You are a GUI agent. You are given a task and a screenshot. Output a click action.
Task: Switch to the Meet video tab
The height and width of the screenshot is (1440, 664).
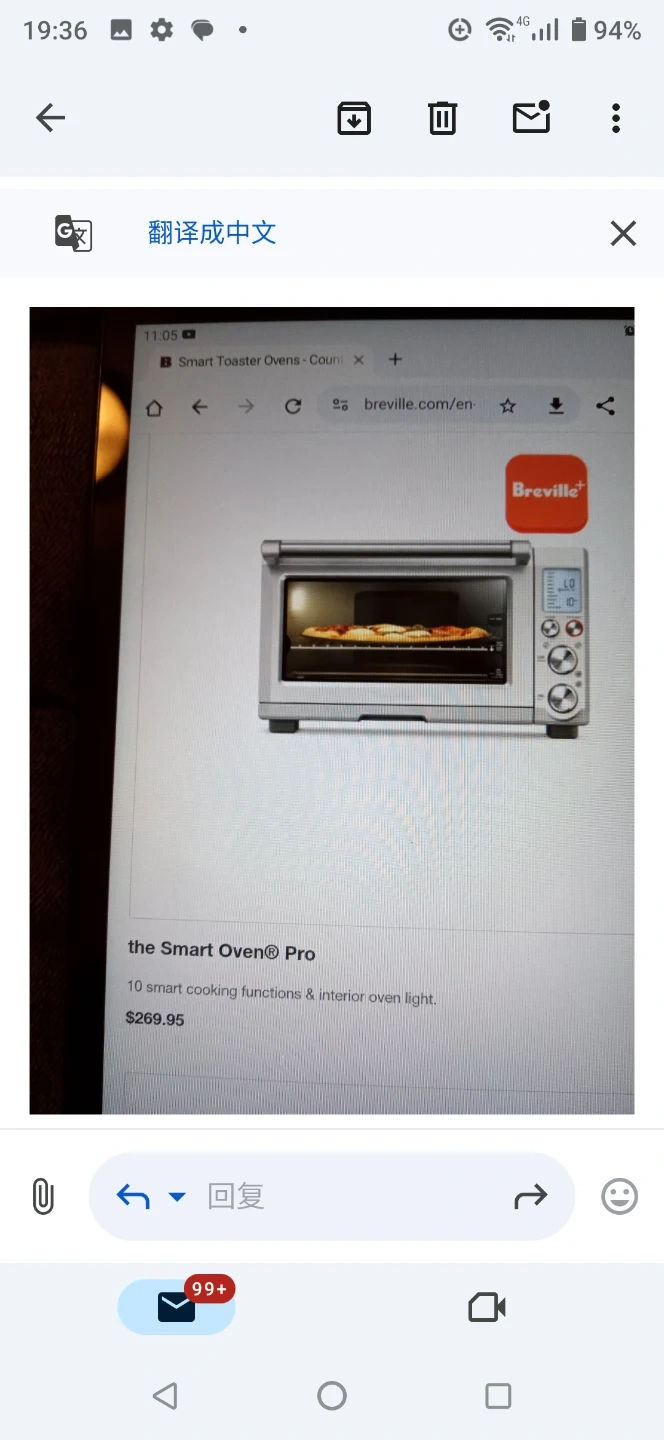tap(487, 1307)
